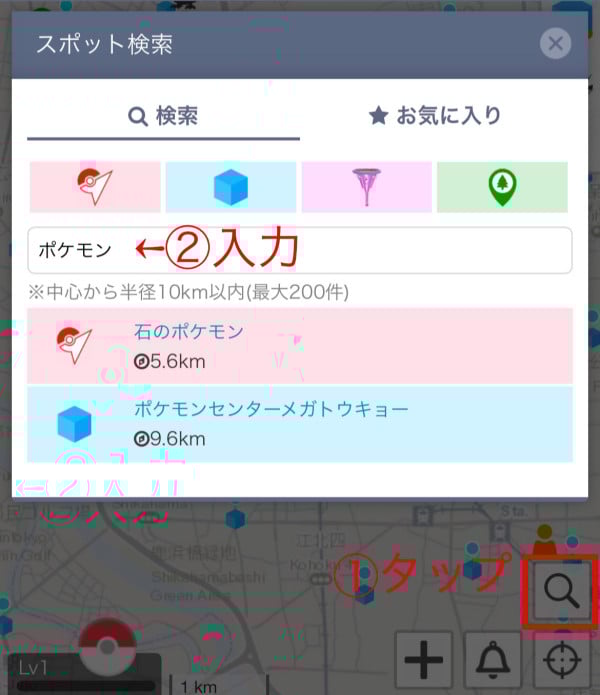This screenshot has width=600, height=695.
Task: Open the notifications bell
Action: pyautogui.click(x=492, y=661)
